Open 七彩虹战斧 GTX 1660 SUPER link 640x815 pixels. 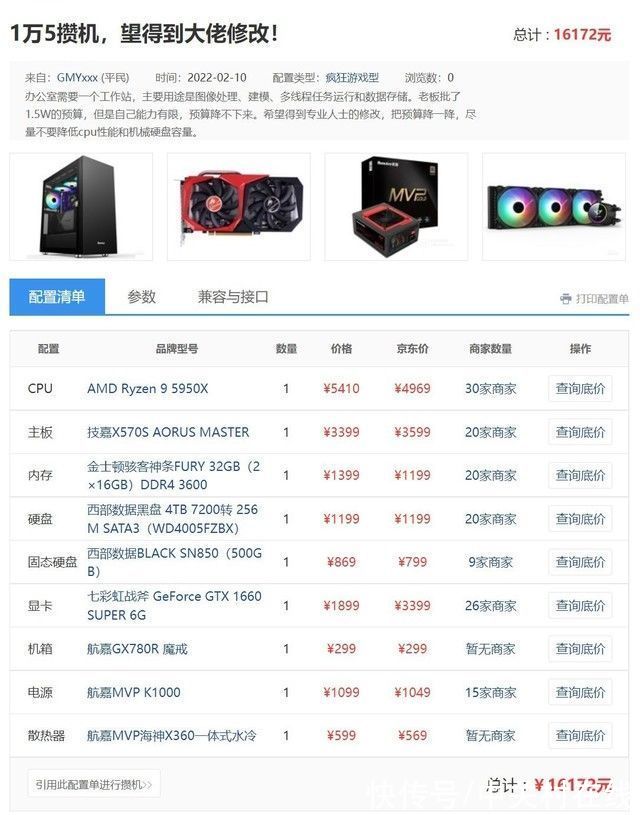pos(174,605)
